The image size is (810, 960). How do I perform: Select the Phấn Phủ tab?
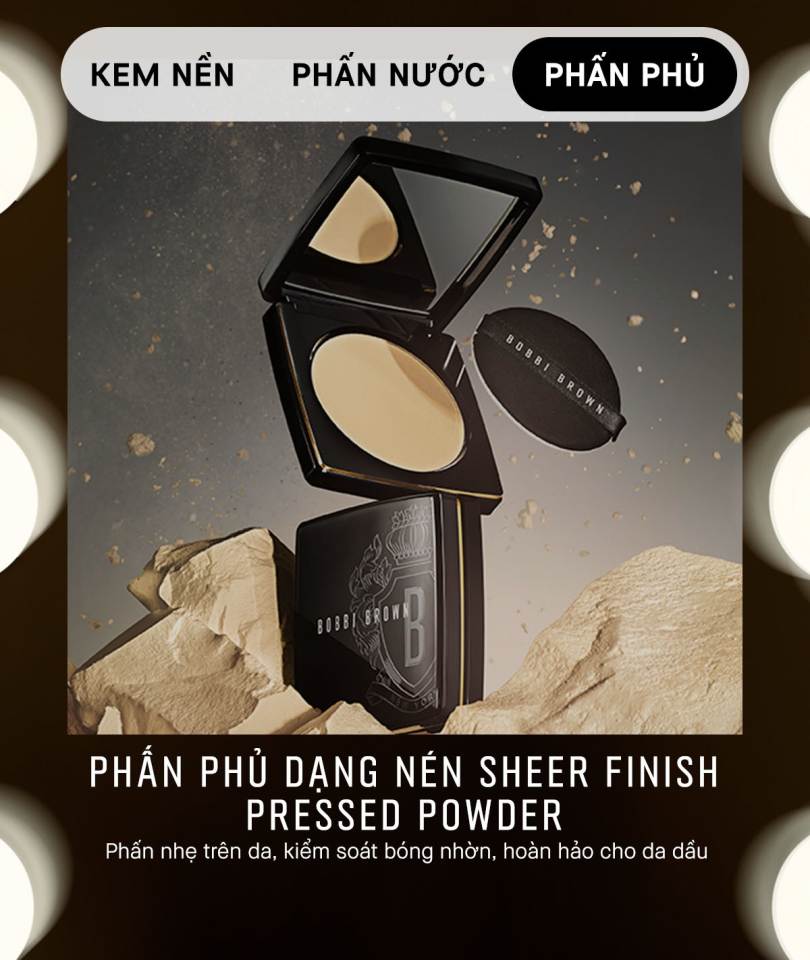[x=624, y=75]
